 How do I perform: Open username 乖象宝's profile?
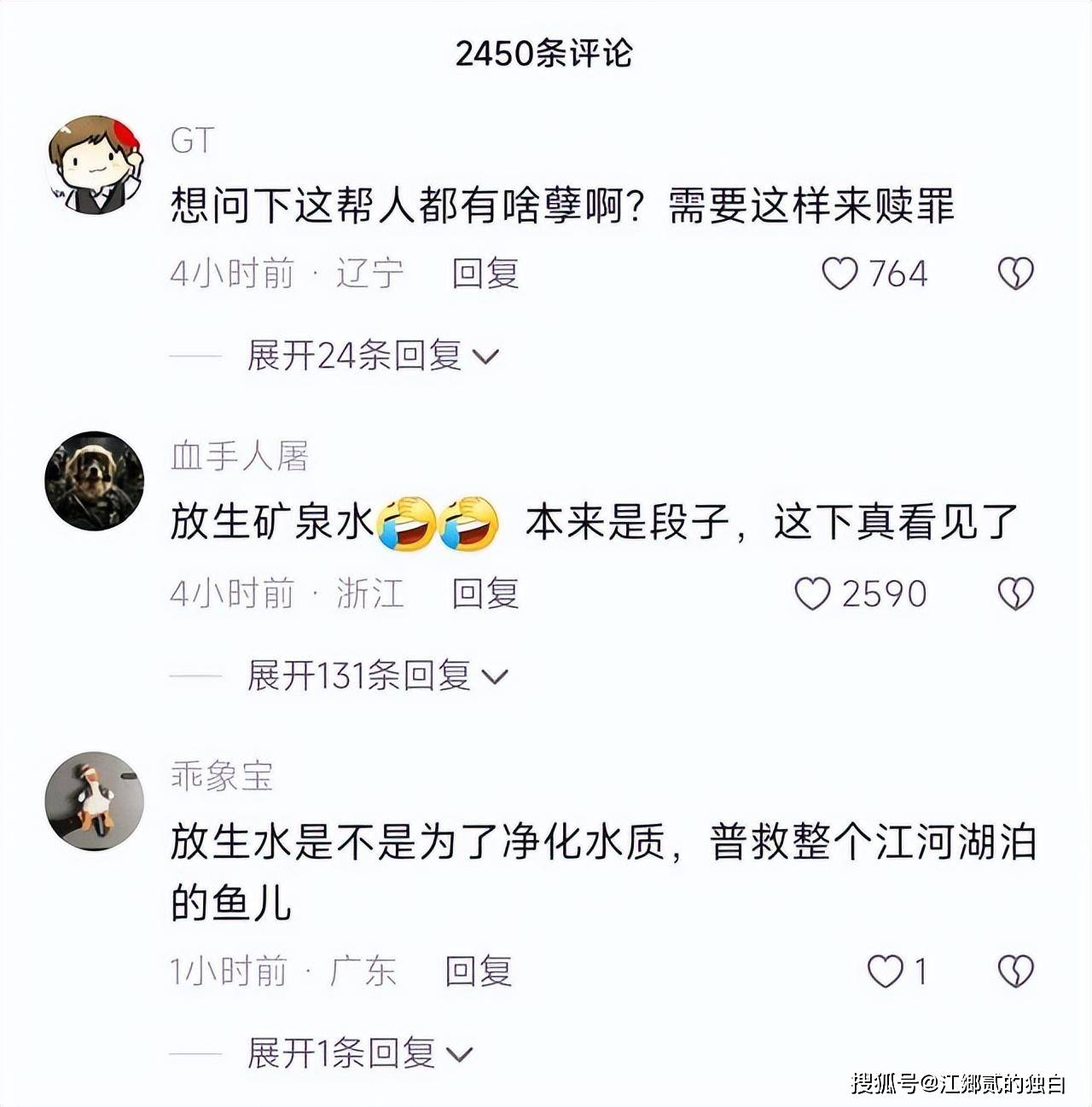click(x=222, y=776)
